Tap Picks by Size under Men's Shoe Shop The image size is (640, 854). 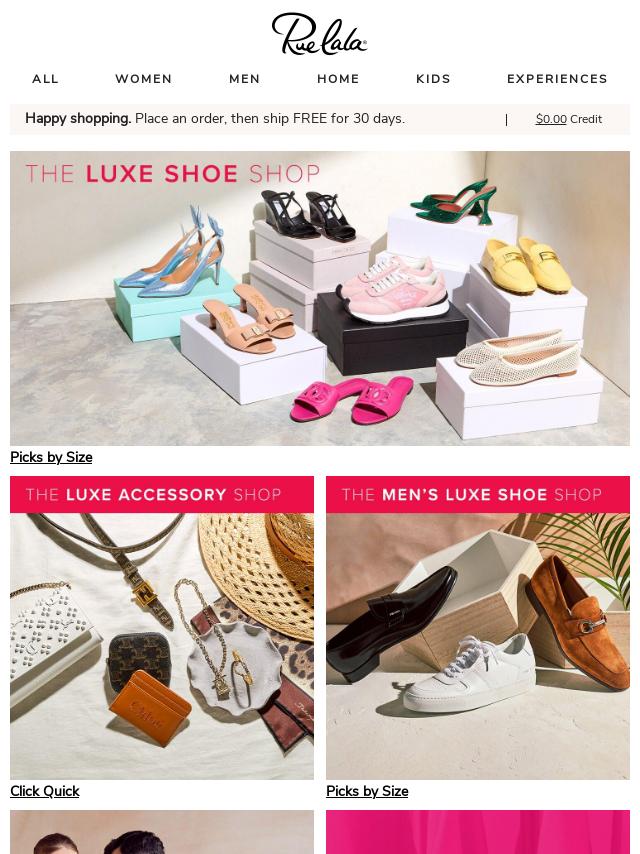pyautogui.click(x=367, y=791)
